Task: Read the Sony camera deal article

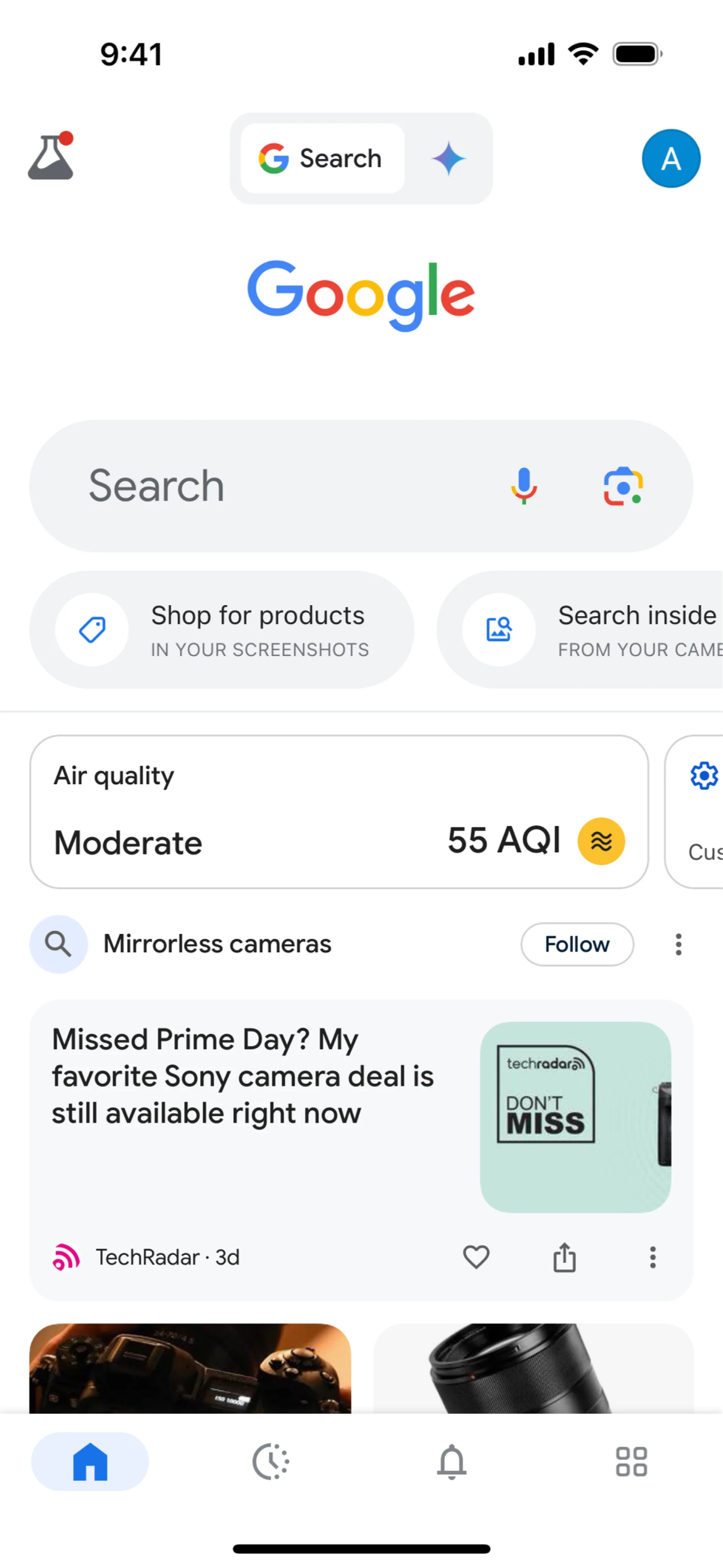Action: (243, 1076)
